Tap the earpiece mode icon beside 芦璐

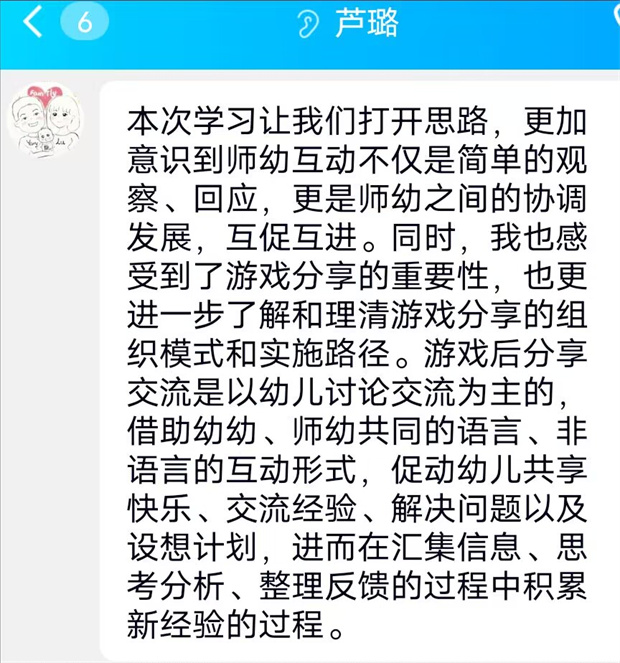pos(307,23)
